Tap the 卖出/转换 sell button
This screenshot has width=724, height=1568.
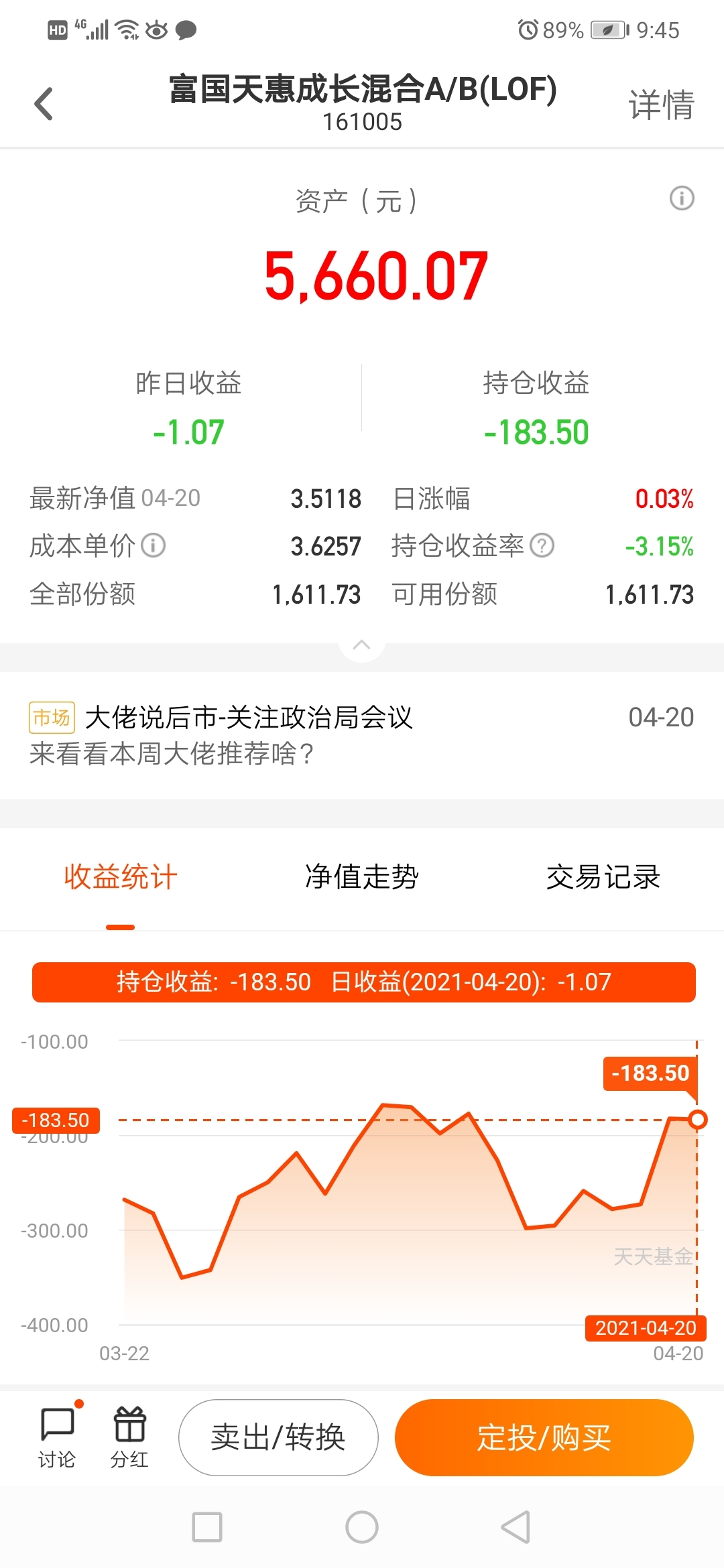[279, 1438]
